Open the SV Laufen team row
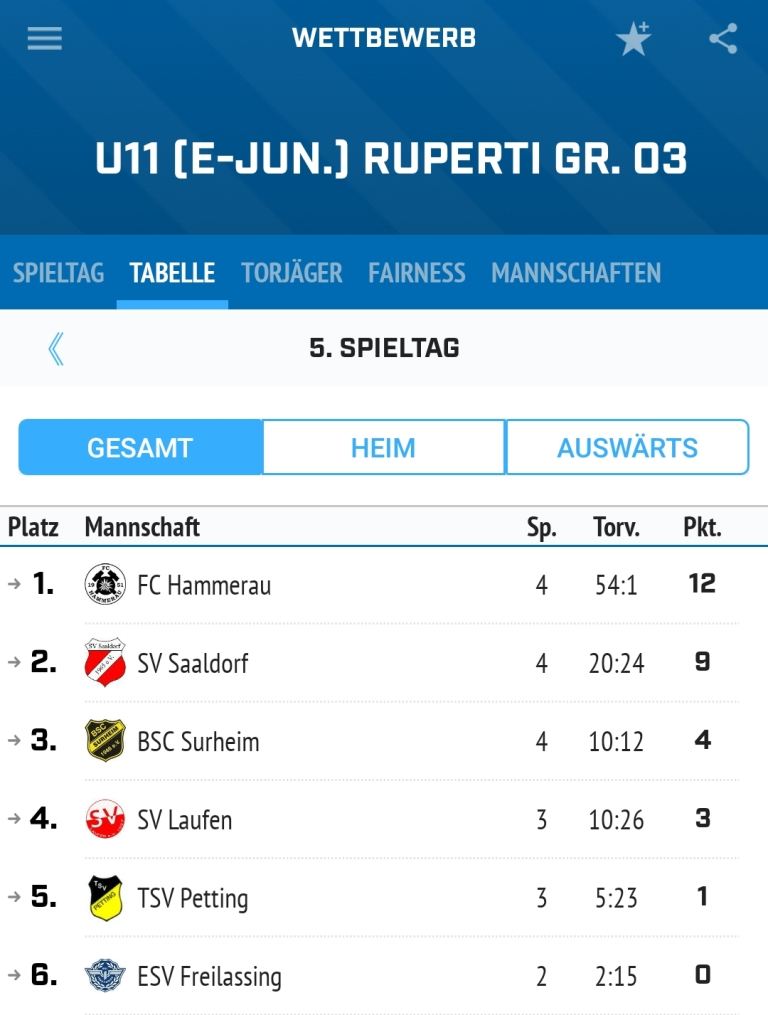Image resolution: width=768 pixels, height=1015 pixels. pos(185,820)
